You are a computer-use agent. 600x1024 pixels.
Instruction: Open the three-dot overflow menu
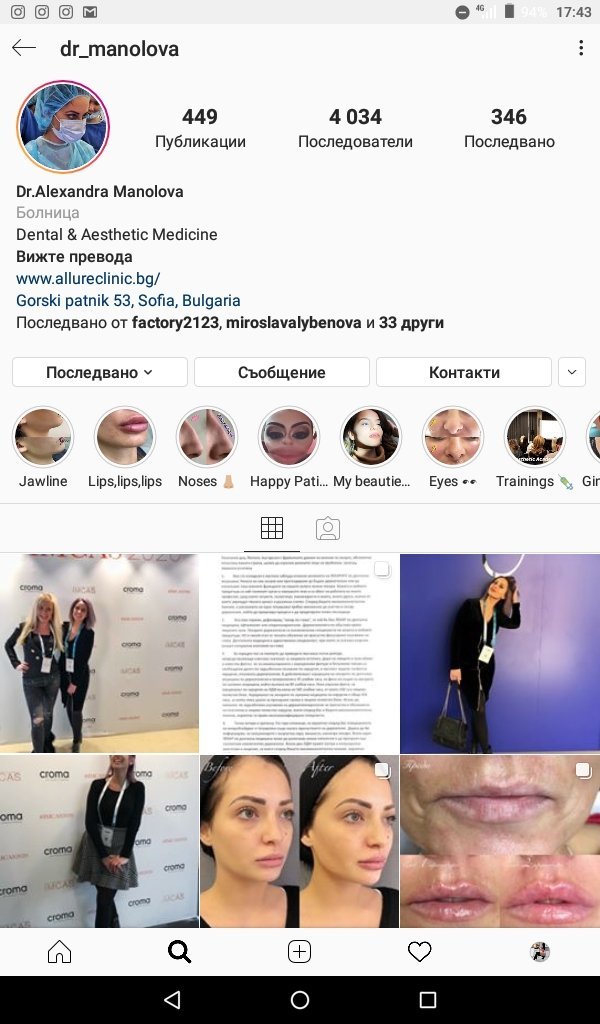coord(581,48)
